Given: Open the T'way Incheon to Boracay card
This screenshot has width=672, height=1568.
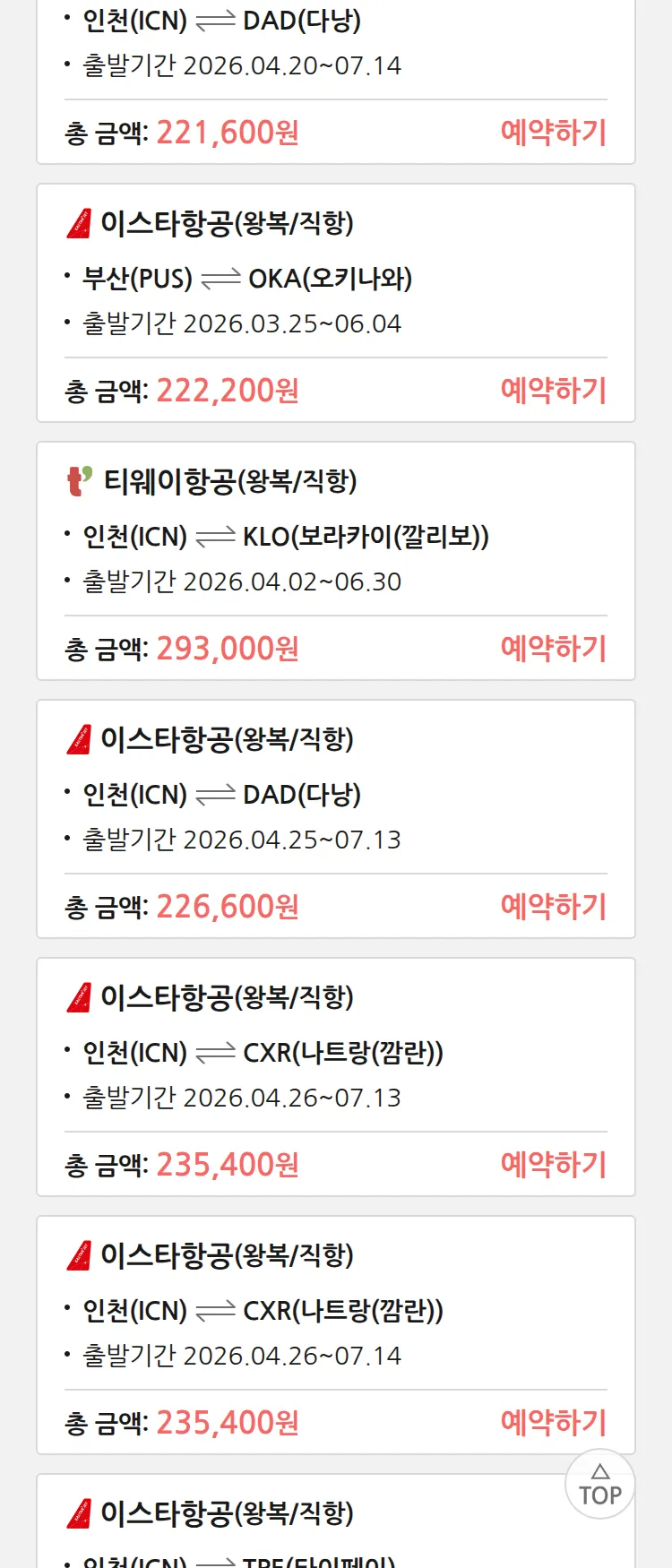Looking at the screenshot, I should pyautogui.click(x=335, y=536).
